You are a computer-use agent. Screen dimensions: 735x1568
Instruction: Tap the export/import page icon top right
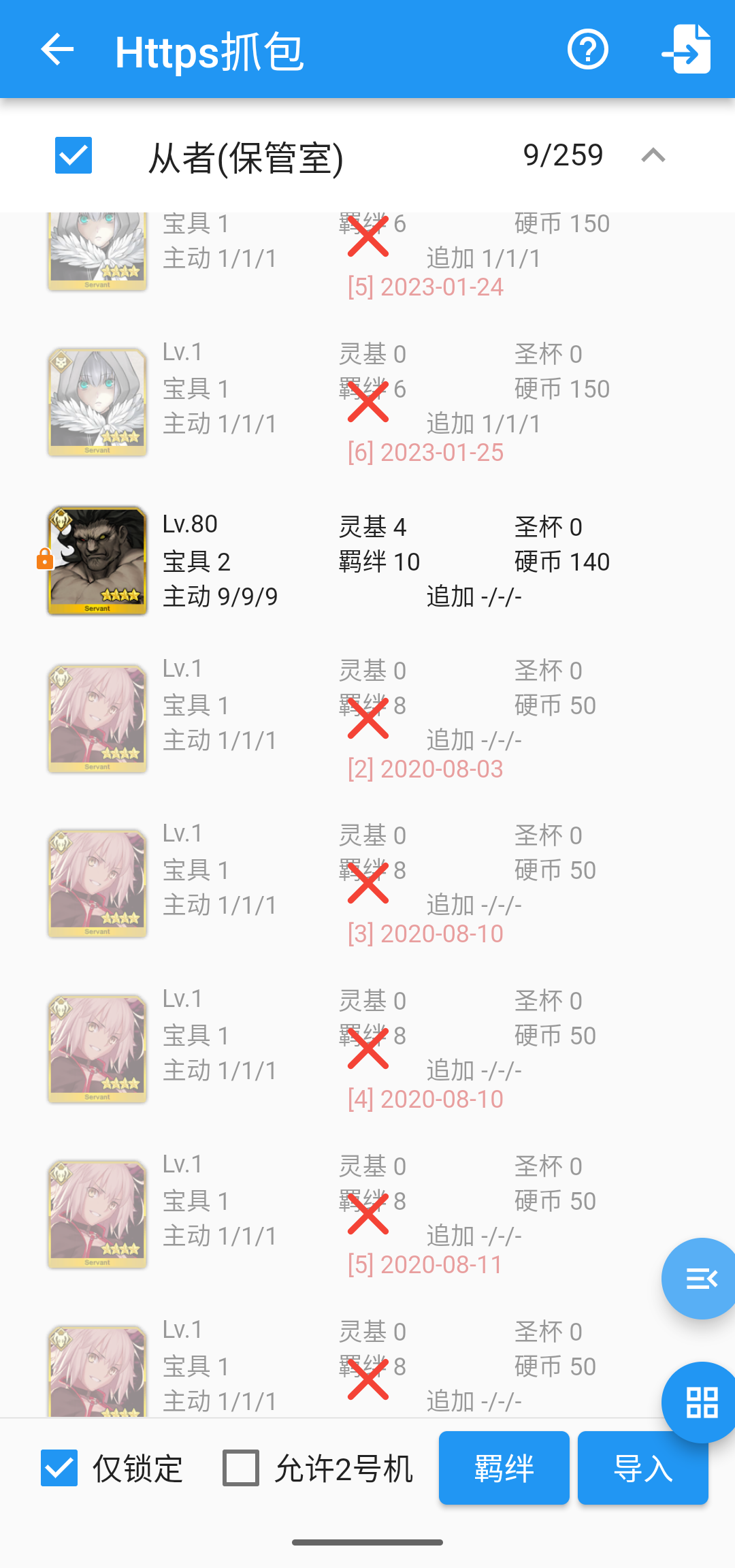pyautogui.click(x=687, y=50)
